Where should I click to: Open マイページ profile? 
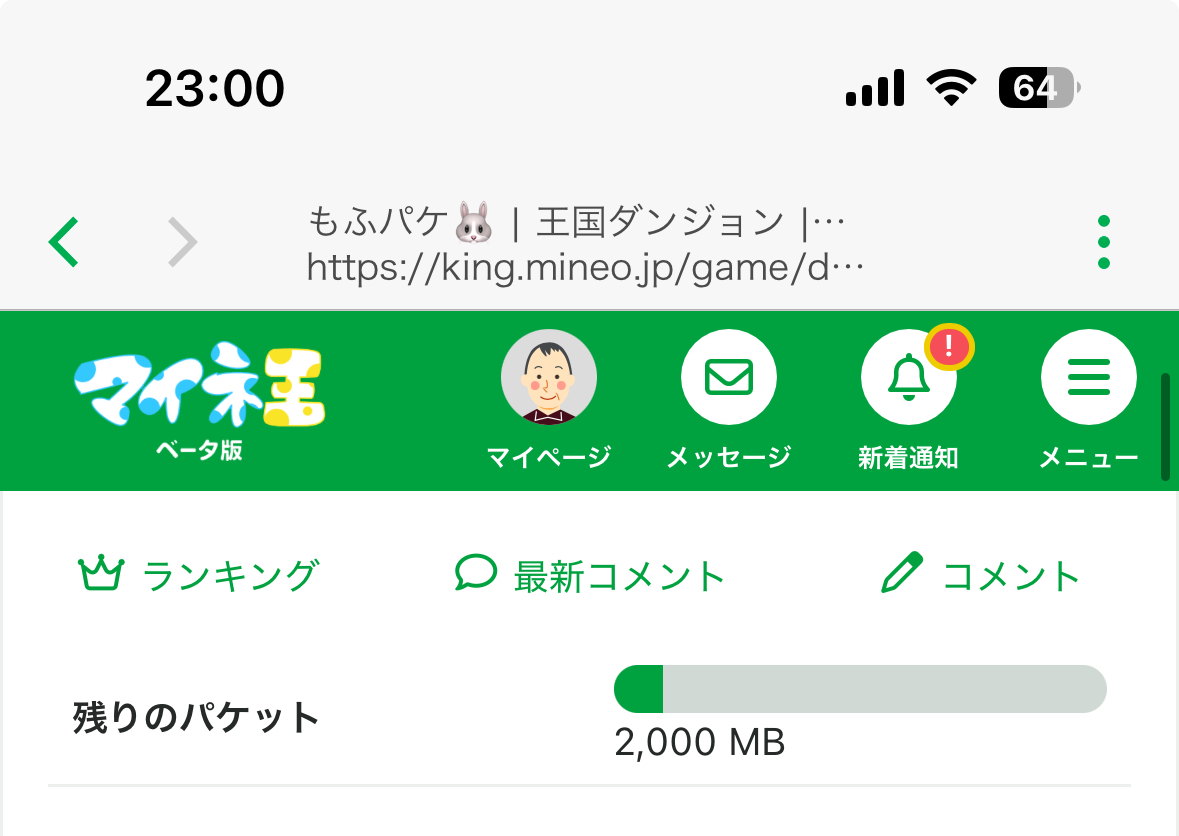[x=548, y=380]
